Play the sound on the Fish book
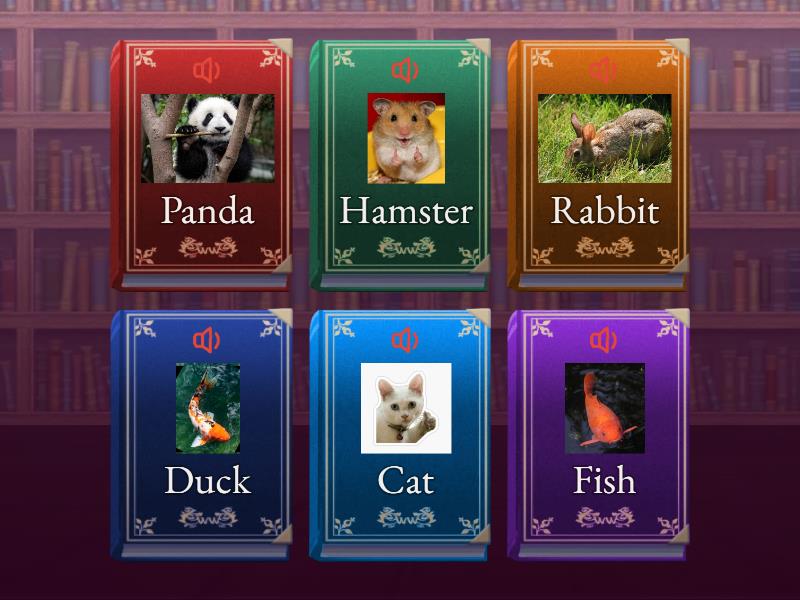 [604, 341]
